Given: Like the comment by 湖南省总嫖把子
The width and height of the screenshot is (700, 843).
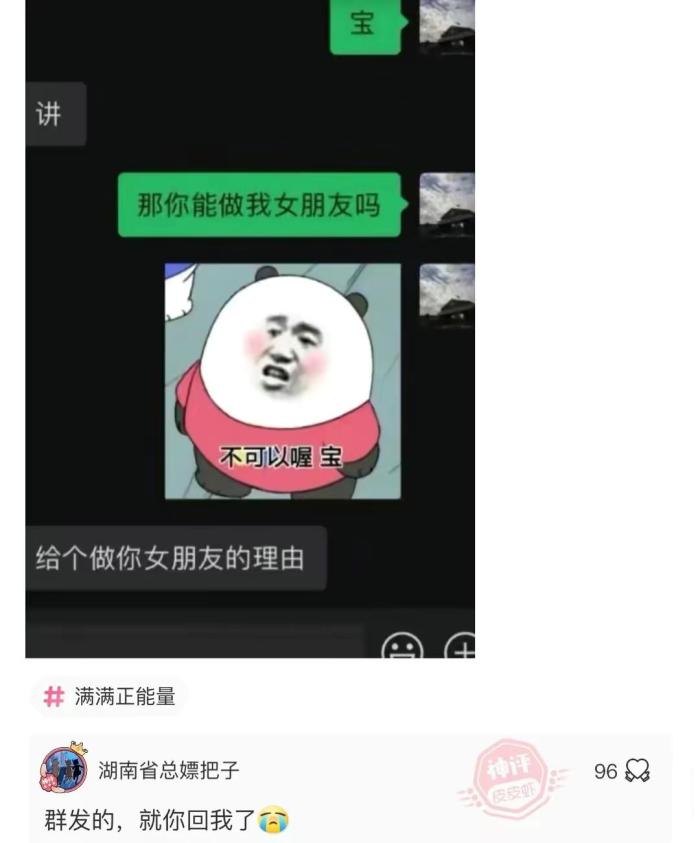Looking at the screenshot, I should tap(638, 770).
